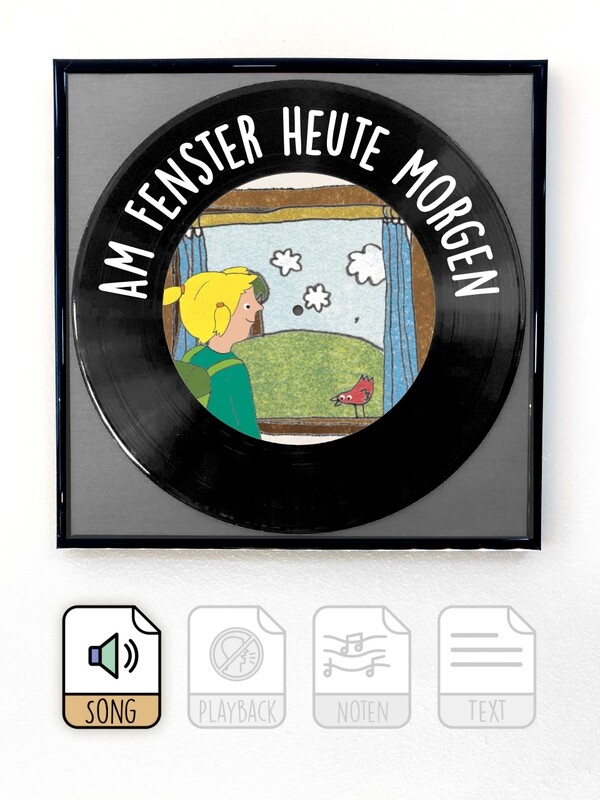Image resolution: width=600 pixels, height=800 pixels.
Task: Show the song Text lyrics
Action: tap(487, 666)
